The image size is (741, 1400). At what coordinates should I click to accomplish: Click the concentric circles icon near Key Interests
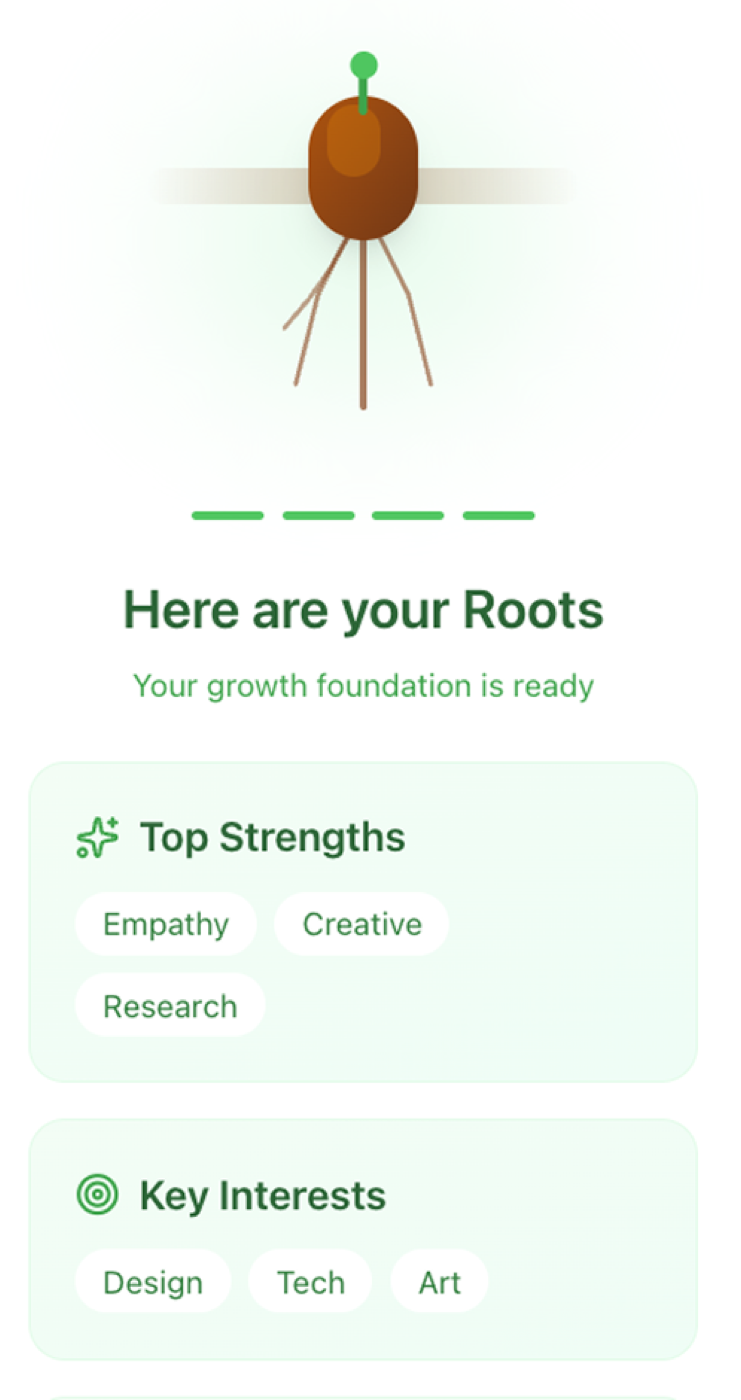(96, 1193)
